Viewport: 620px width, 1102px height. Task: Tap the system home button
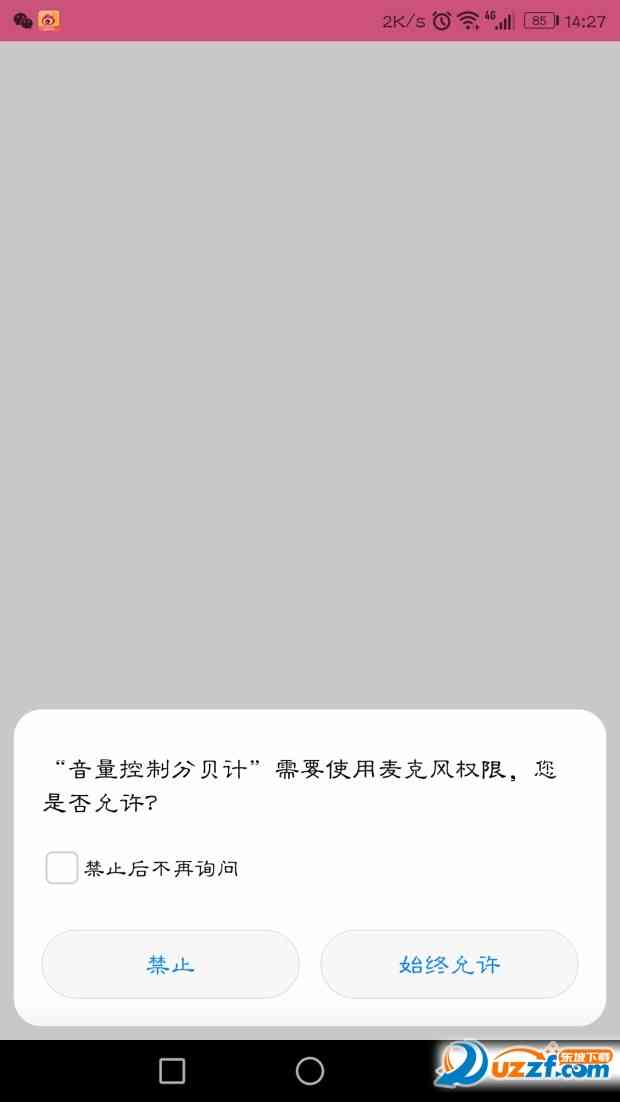(310, 1071)
